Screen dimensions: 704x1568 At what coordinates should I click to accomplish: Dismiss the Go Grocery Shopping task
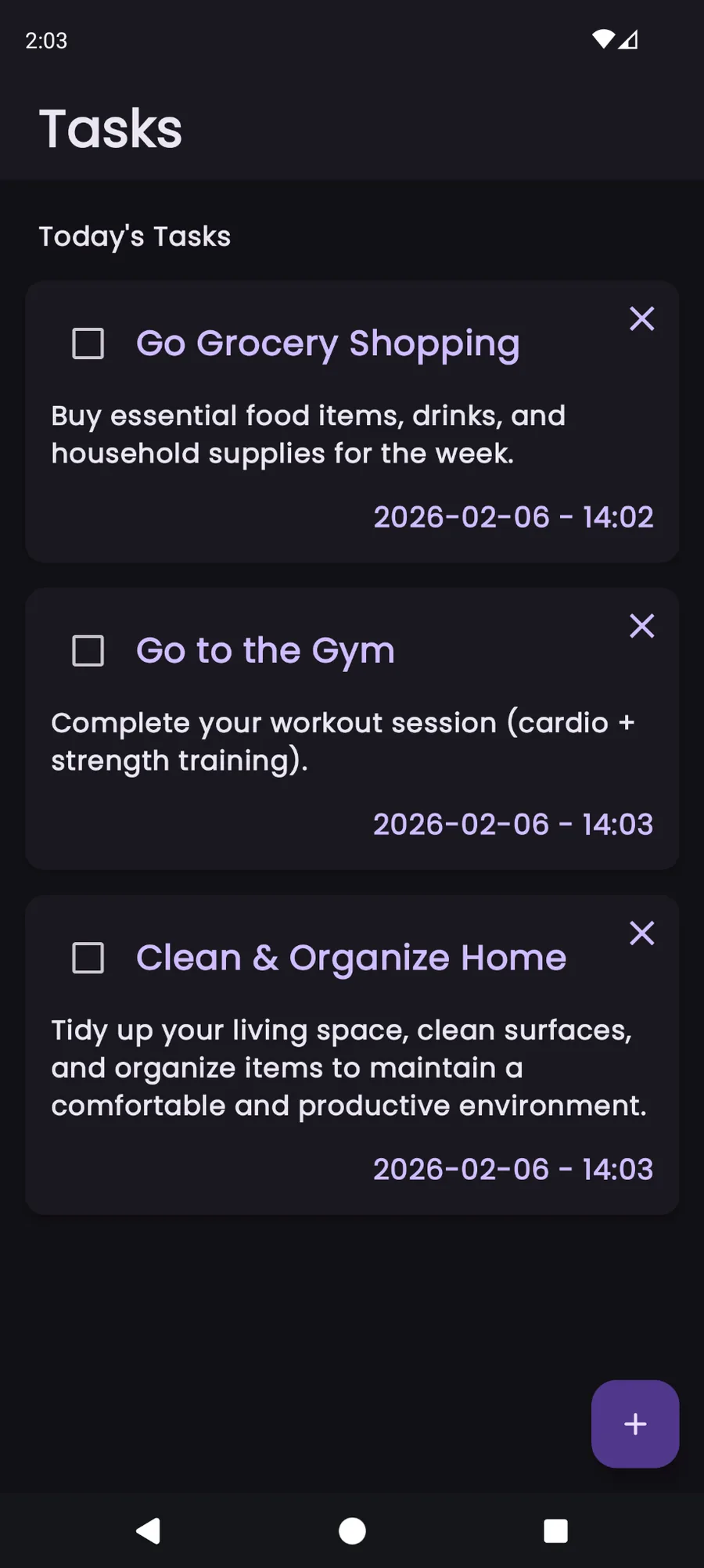point(641,318)
